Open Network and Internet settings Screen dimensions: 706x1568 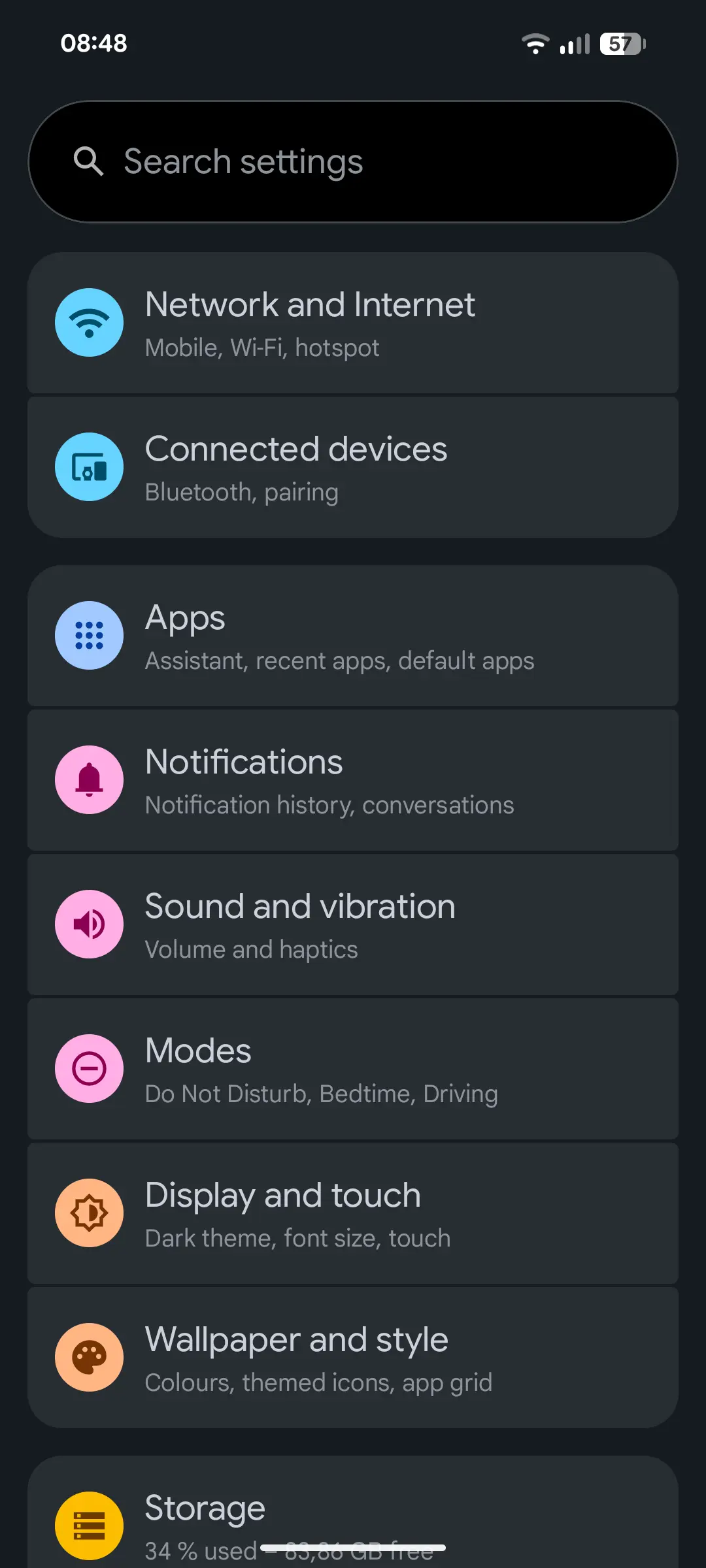point(353,323)
